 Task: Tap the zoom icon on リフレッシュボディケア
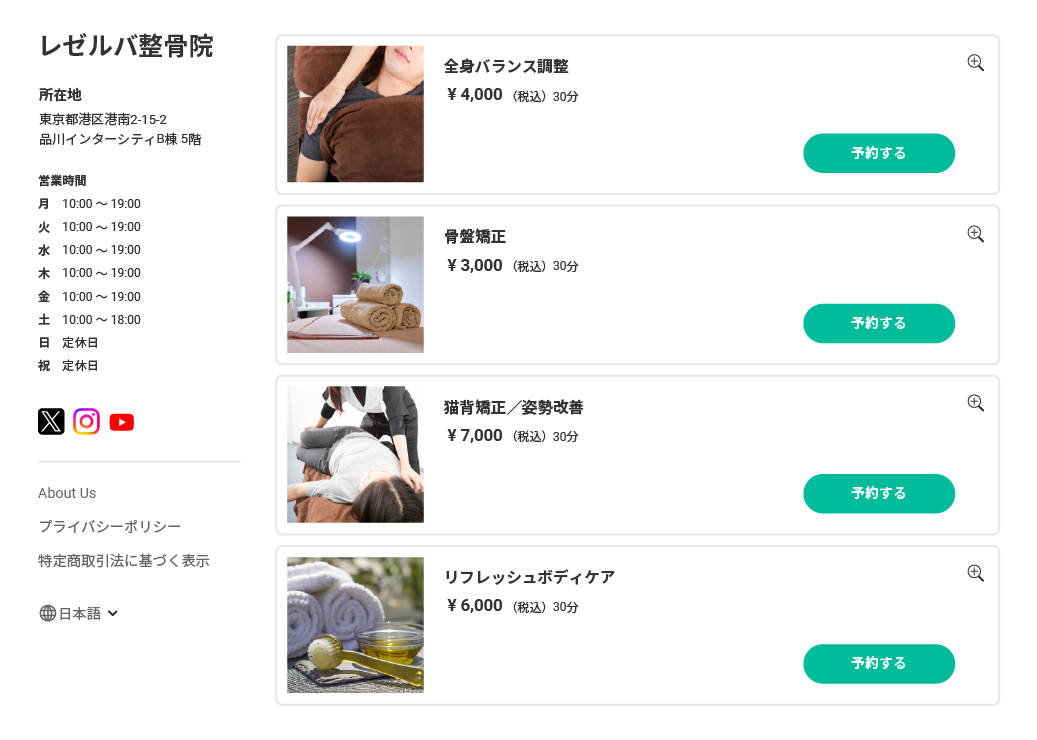click(975, 573)
